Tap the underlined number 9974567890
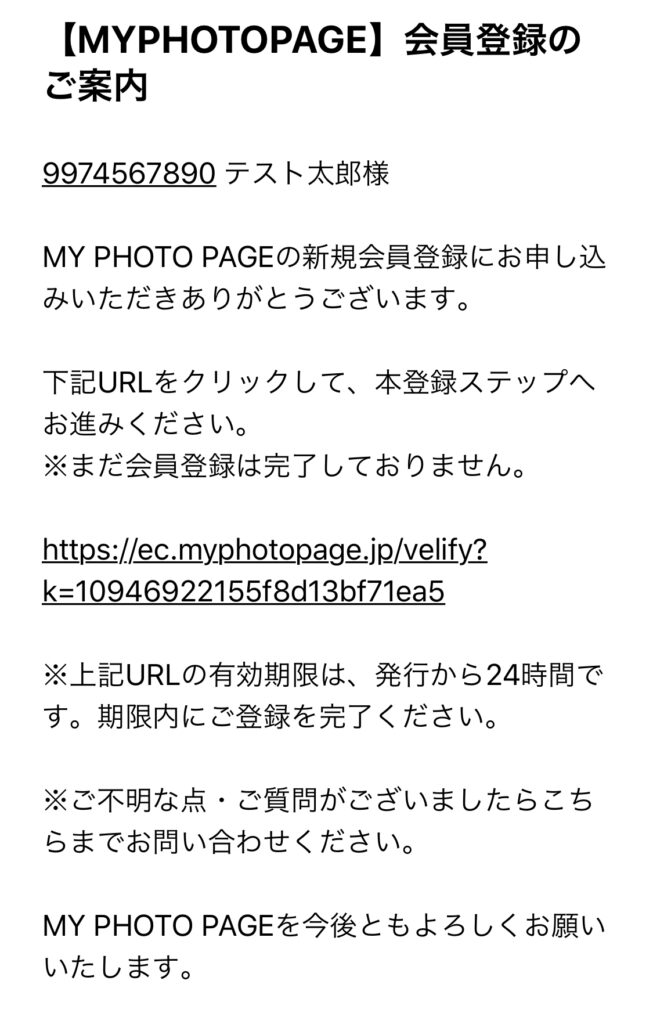Image resolution: width=653 pixels, height=1024 pixels. click(x=128, y=173)
